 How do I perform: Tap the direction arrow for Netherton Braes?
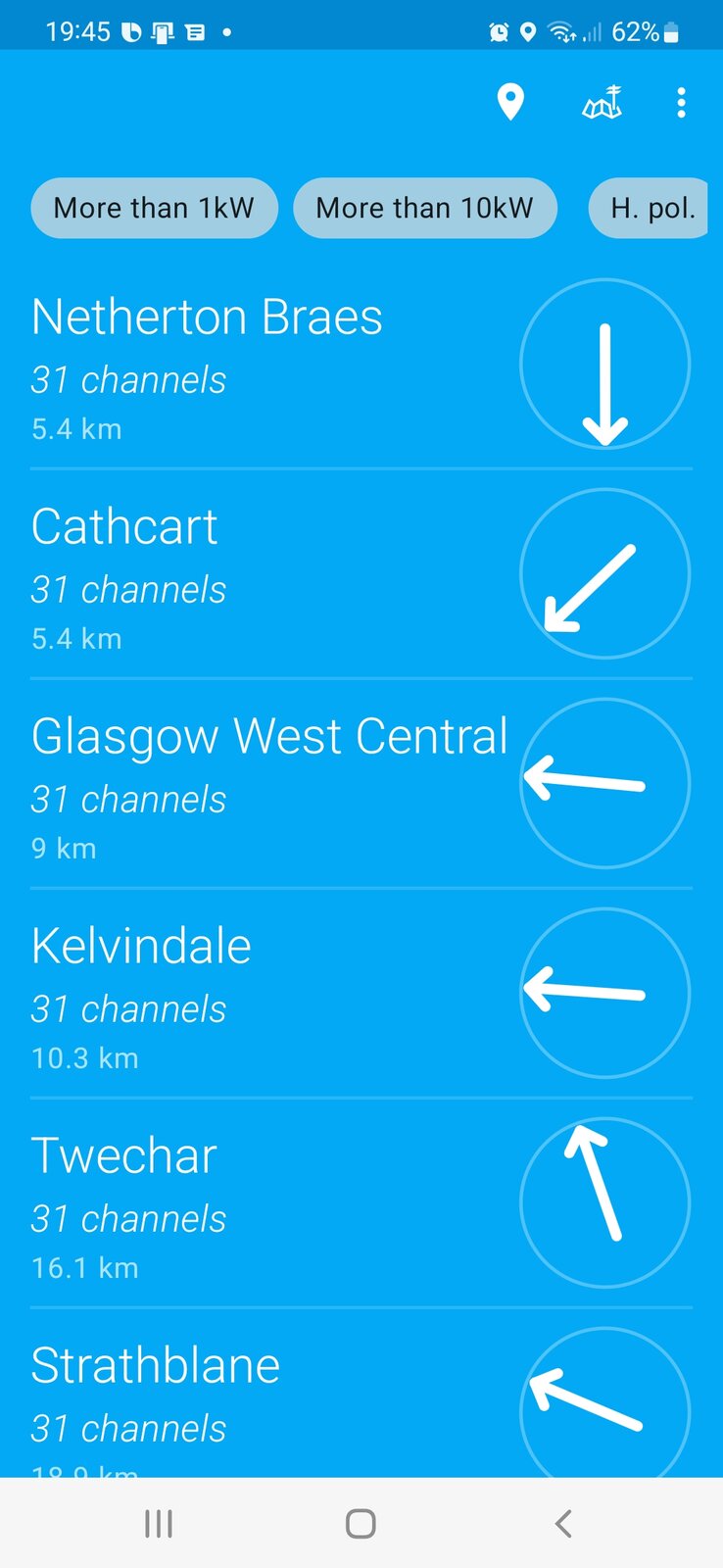(x=604, y=363)
